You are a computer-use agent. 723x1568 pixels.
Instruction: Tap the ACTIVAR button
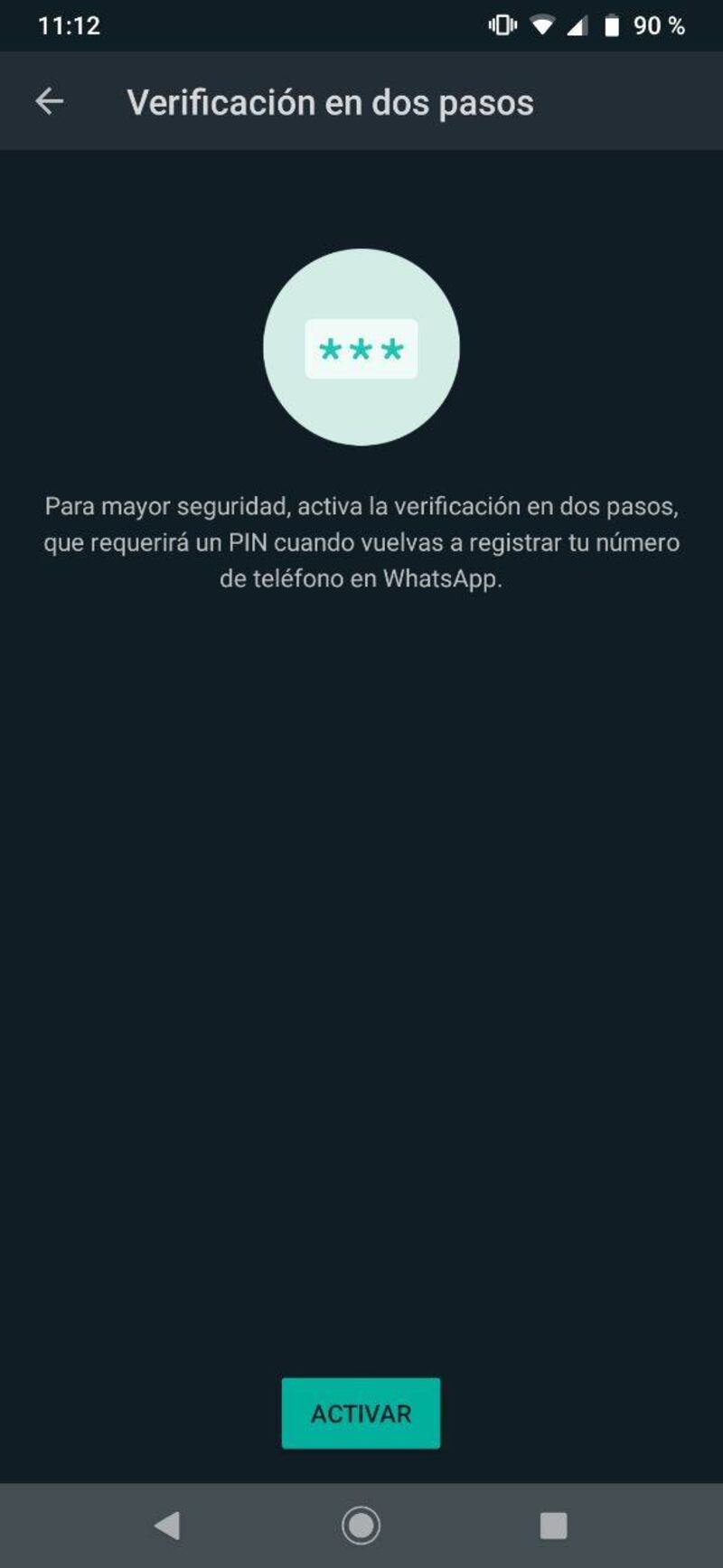click(361, 1413)
